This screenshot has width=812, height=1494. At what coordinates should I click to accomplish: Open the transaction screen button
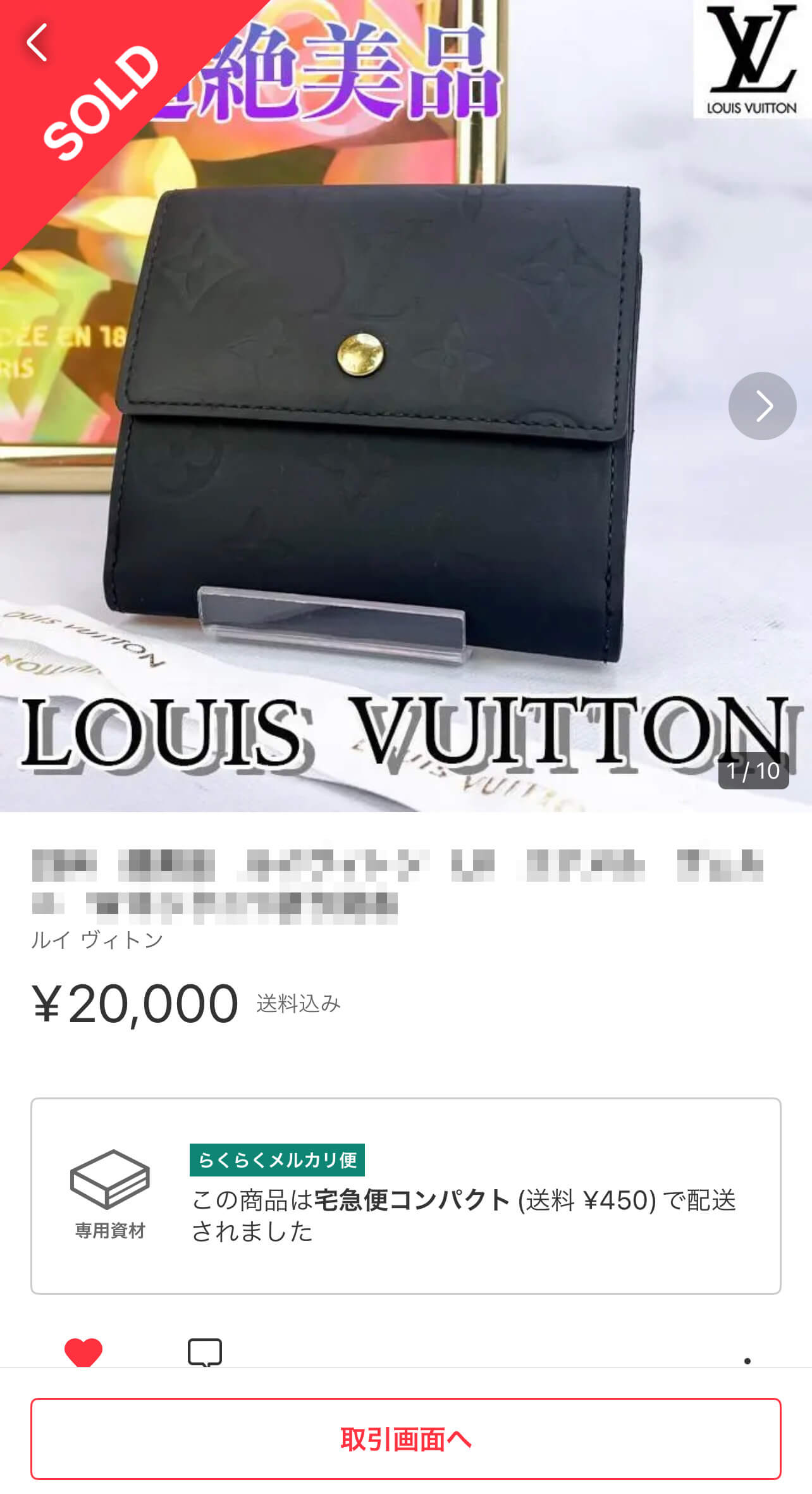coord(405,1438)
